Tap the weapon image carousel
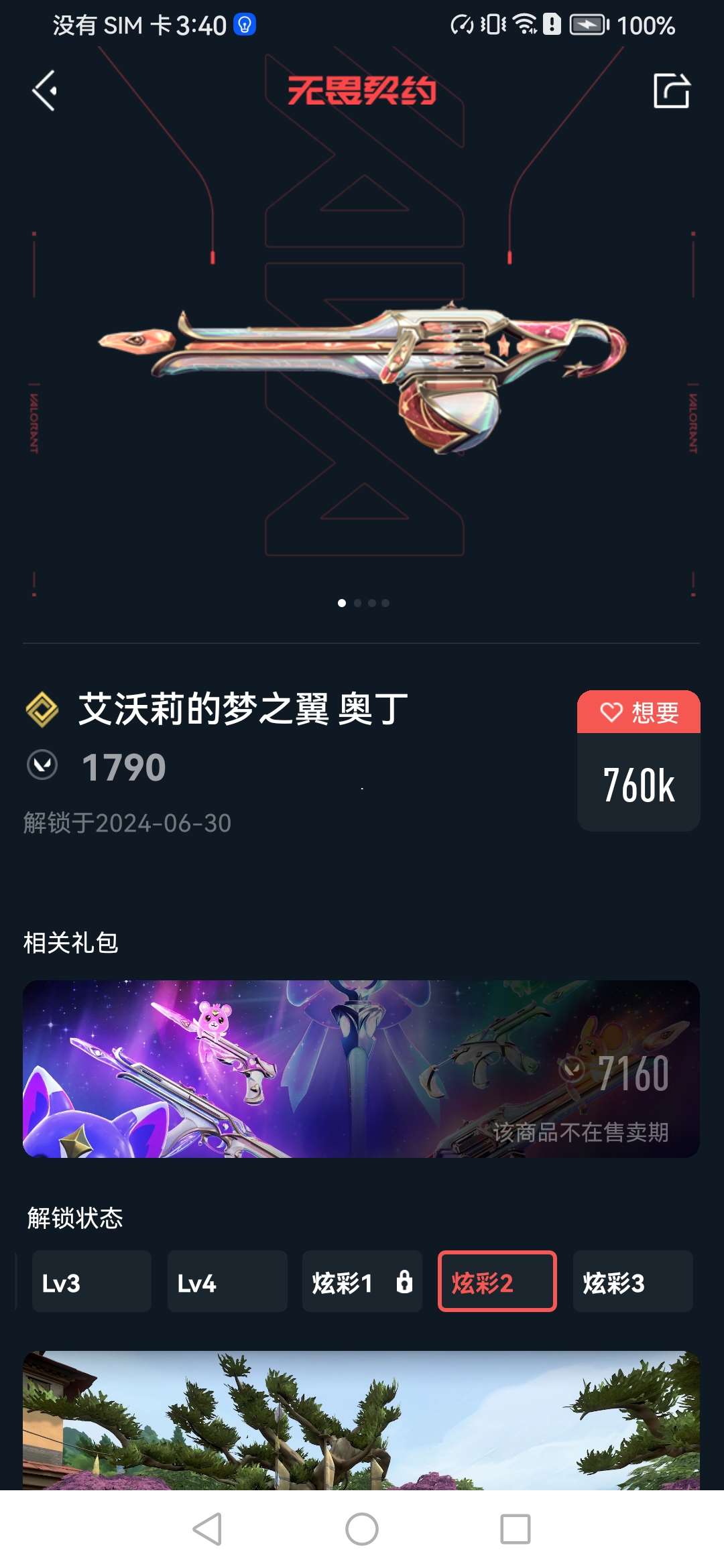This screenshot has width=724, height=1568. coord(362,375)
